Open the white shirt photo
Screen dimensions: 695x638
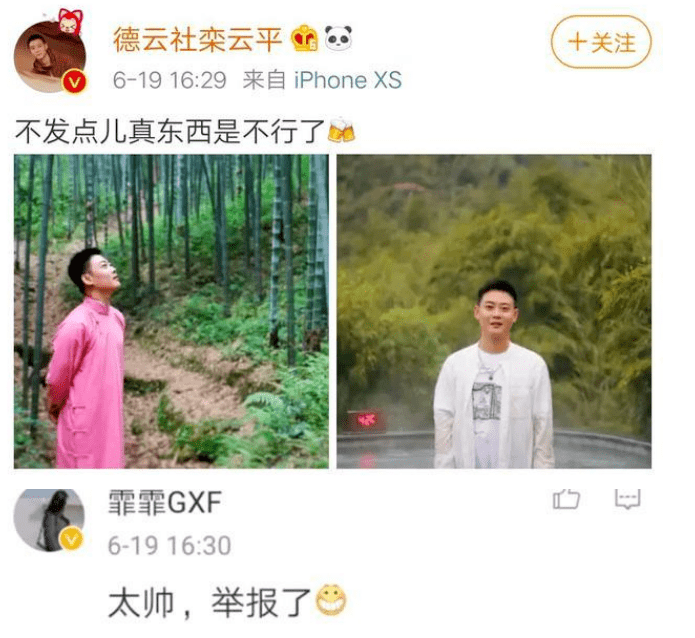[493, 311]
